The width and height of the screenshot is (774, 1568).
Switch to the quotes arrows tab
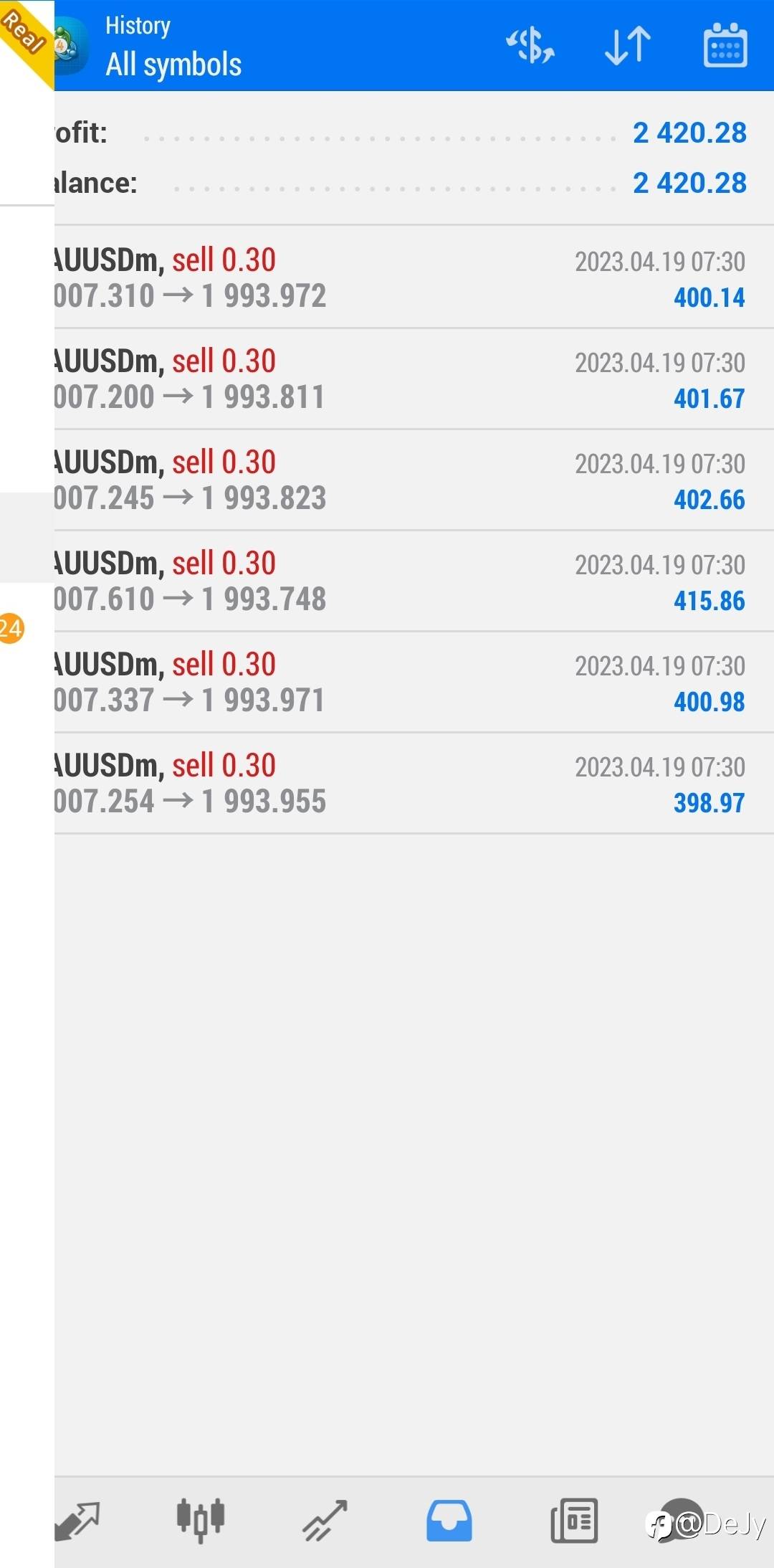click(77, 1520)
